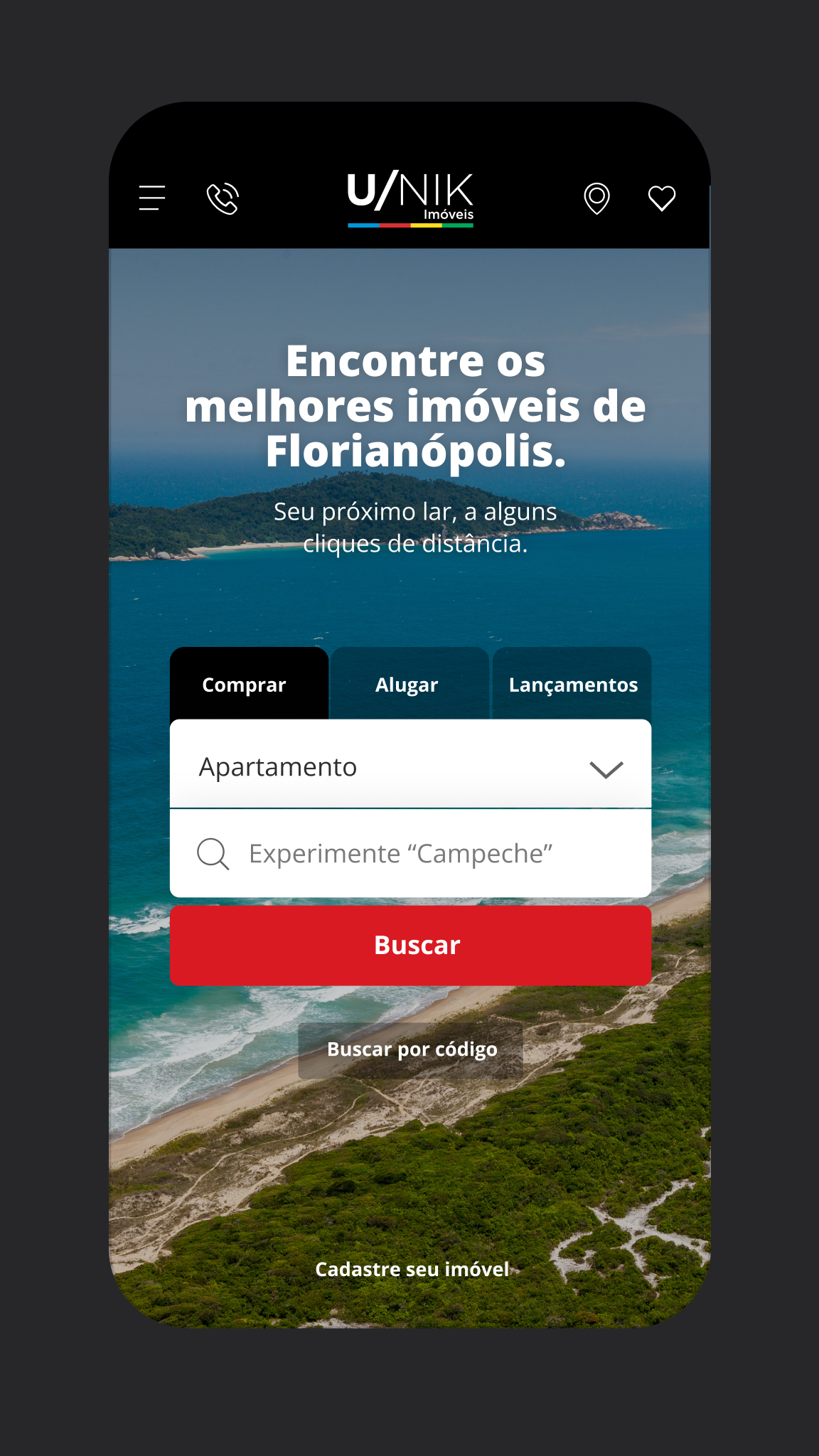Screen dimensions: 819x1456
Task: Open the Cadastre seu imóvel link
Action: tap(412, 1270)
